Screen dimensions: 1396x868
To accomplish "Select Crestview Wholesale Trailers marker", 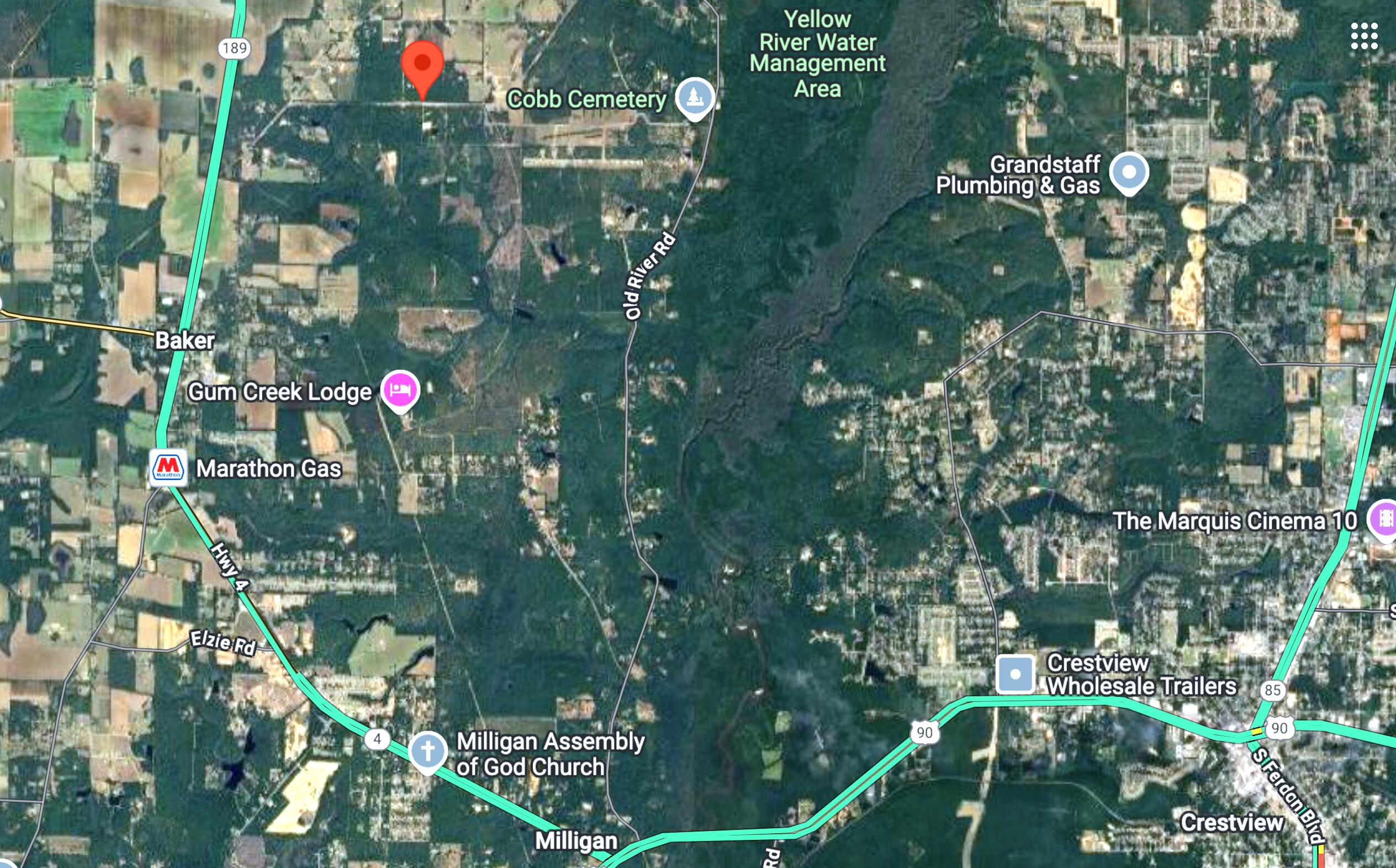I will [x=1015, y=674].
